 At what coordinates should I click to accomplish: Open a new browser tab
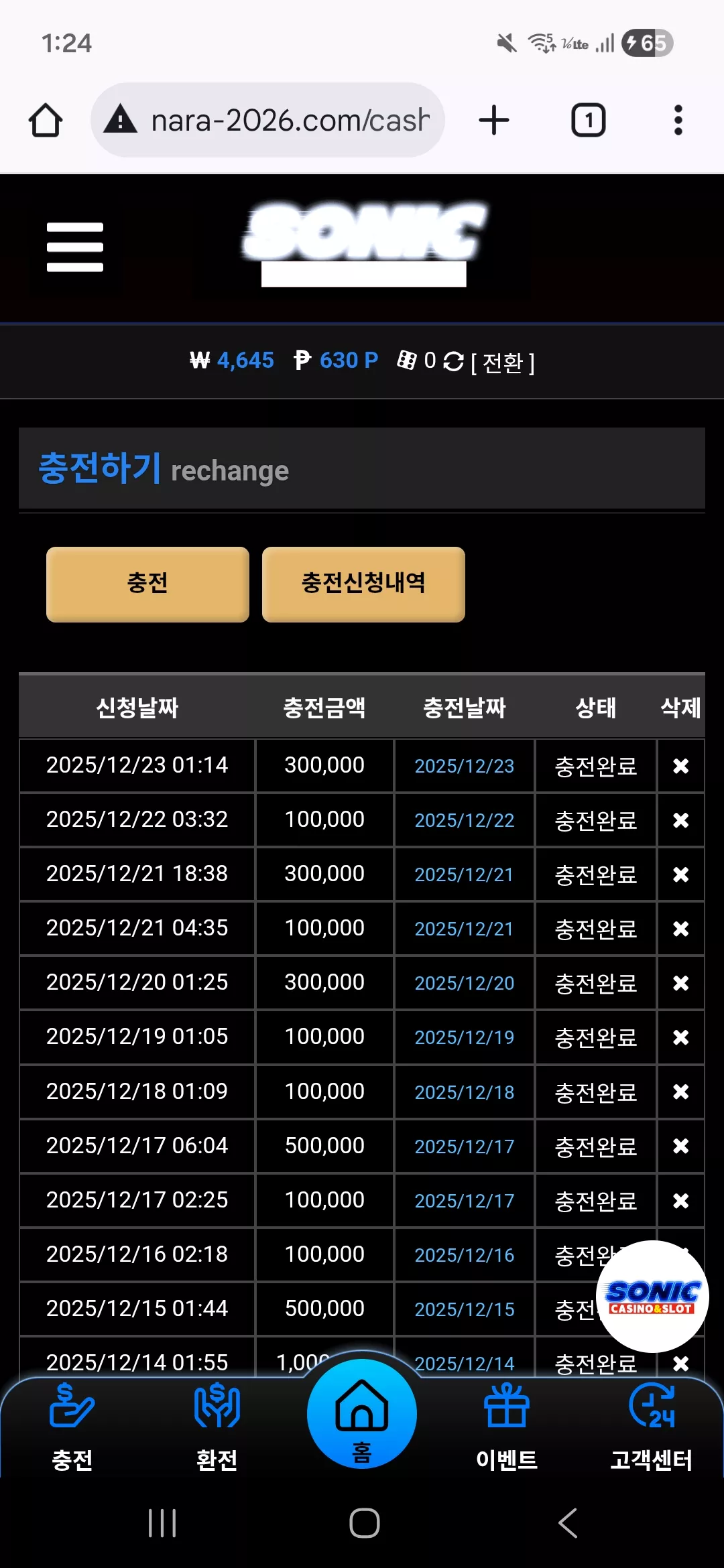click(x=494, y=121)
